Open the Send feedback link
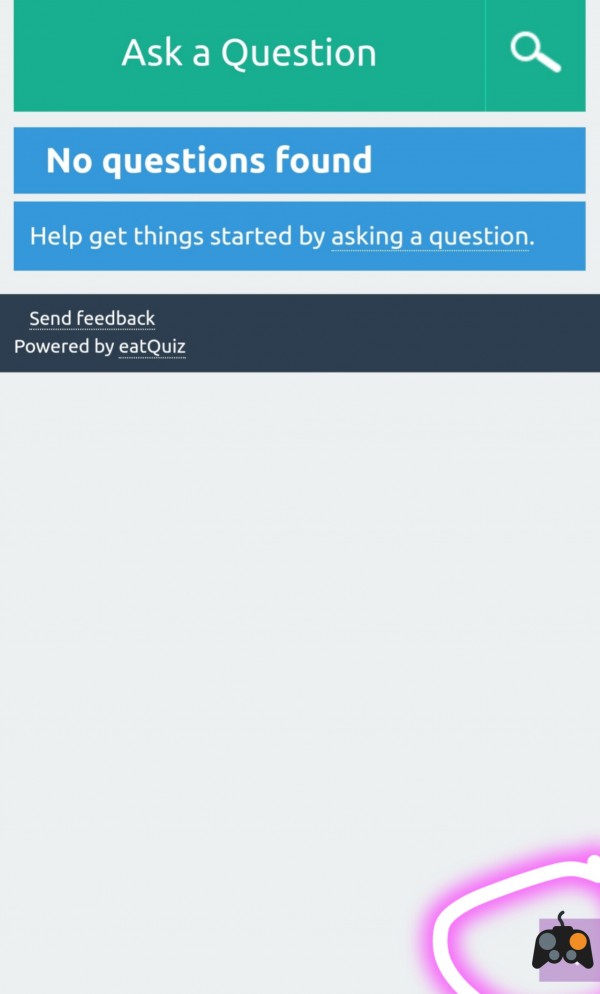Screen dimensions: 600x994 (92, 319)
